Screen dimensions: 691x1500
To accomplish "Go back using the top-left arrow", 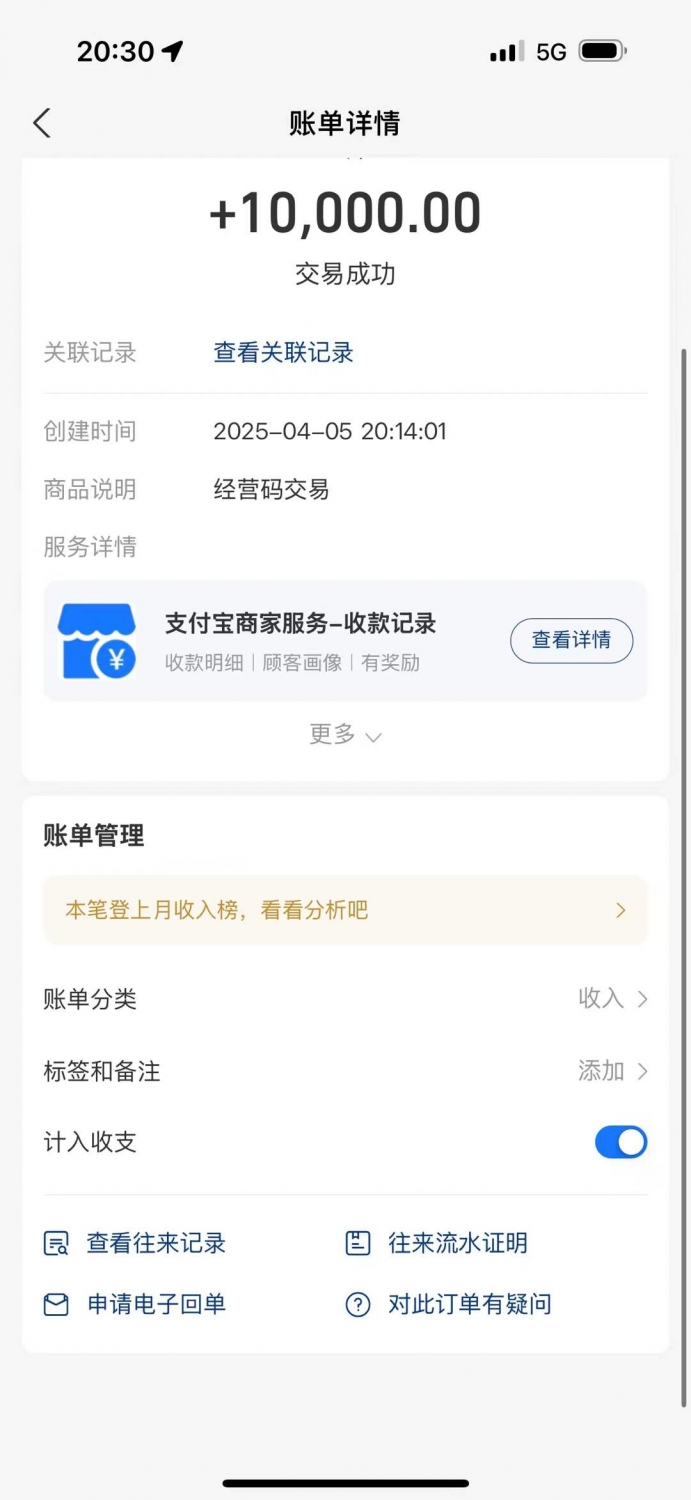I will (x=41, y=123).
